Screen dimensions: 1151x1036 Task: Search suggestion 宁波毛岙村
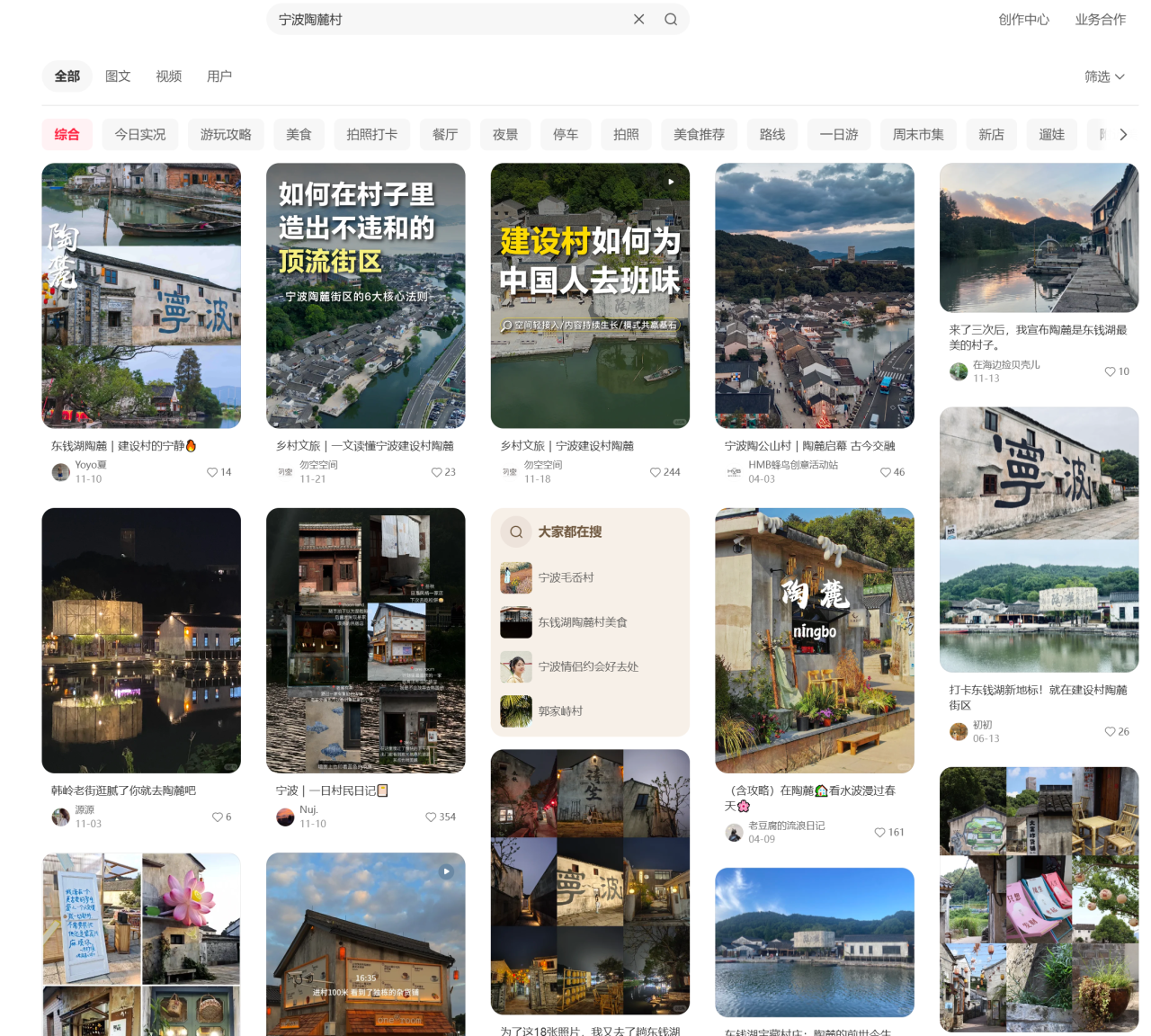tap(566, 577)
